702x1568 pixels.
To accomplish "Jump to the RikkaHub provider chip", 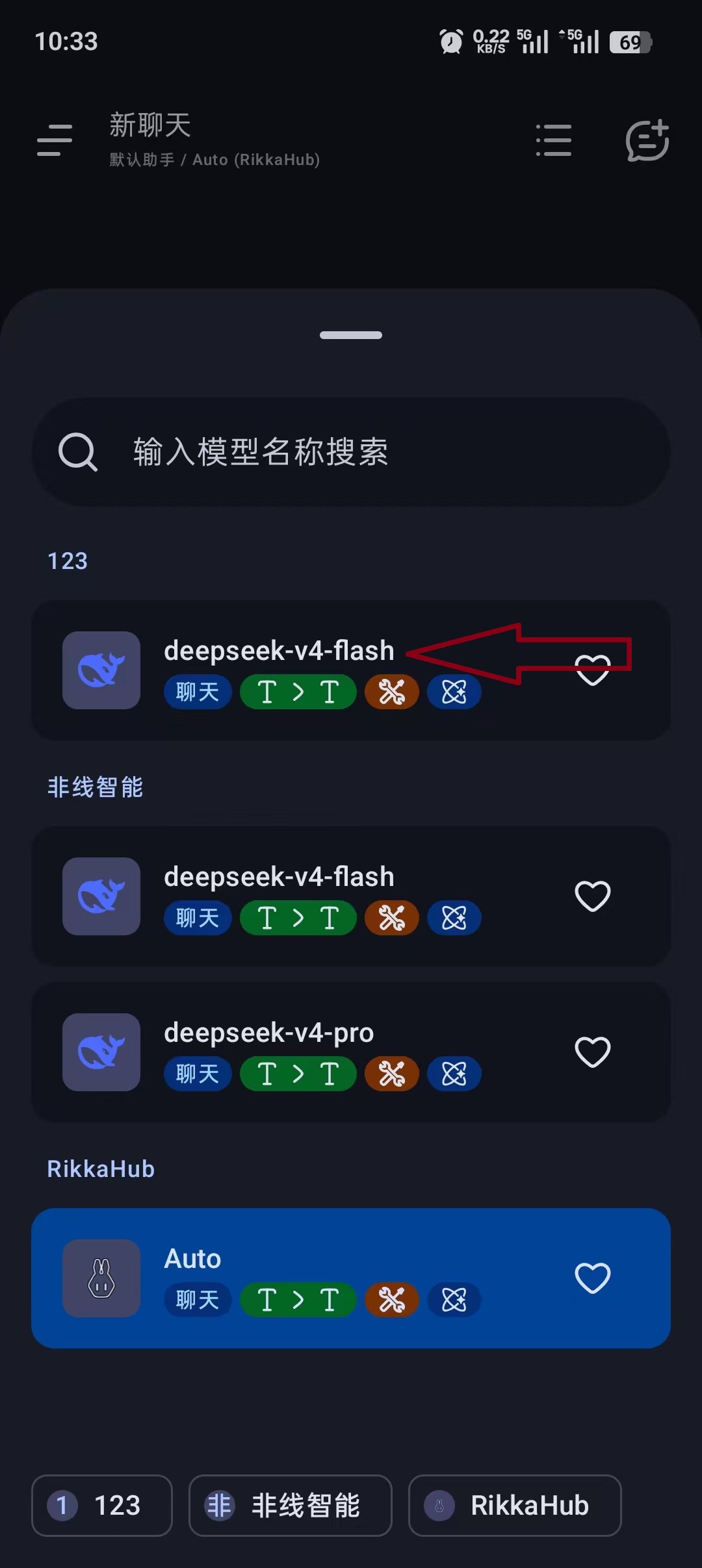I will point(515,1506).
